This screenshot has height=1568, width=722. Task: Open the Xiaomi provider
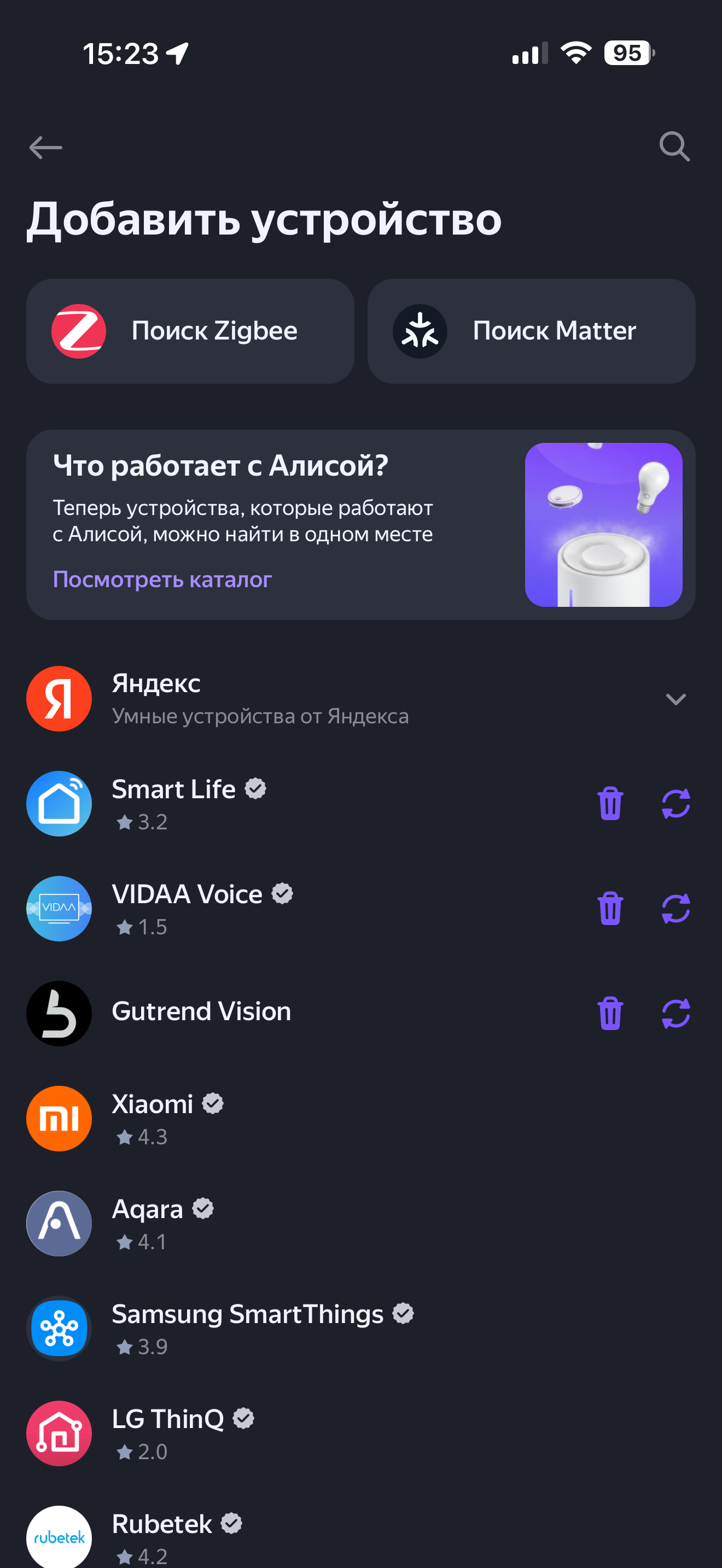click(x=152, y=1118)
